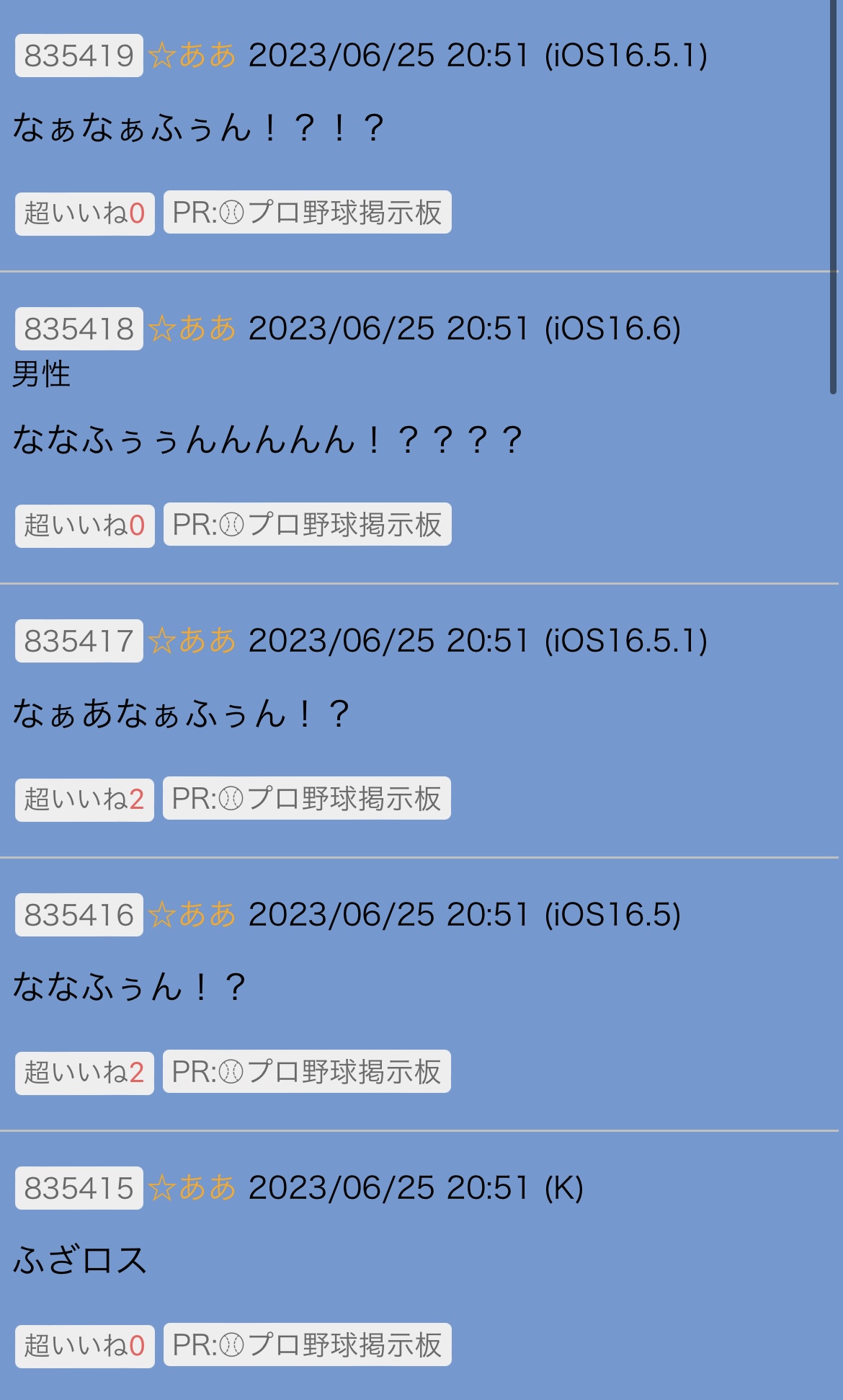Like post 835417 with 超いいね
843x1400 pixels.
coord(85,799)
